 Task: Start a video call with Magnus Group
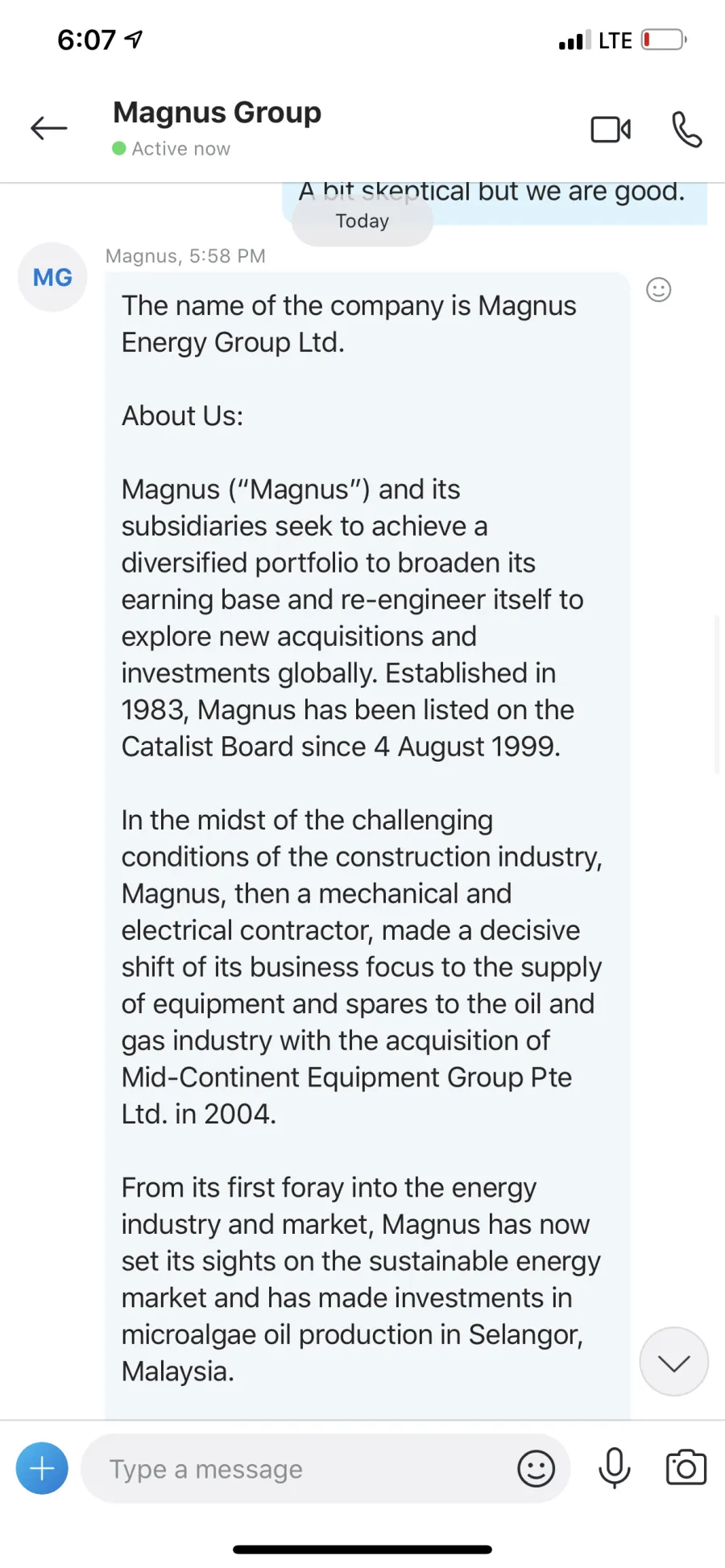[611, 129]
